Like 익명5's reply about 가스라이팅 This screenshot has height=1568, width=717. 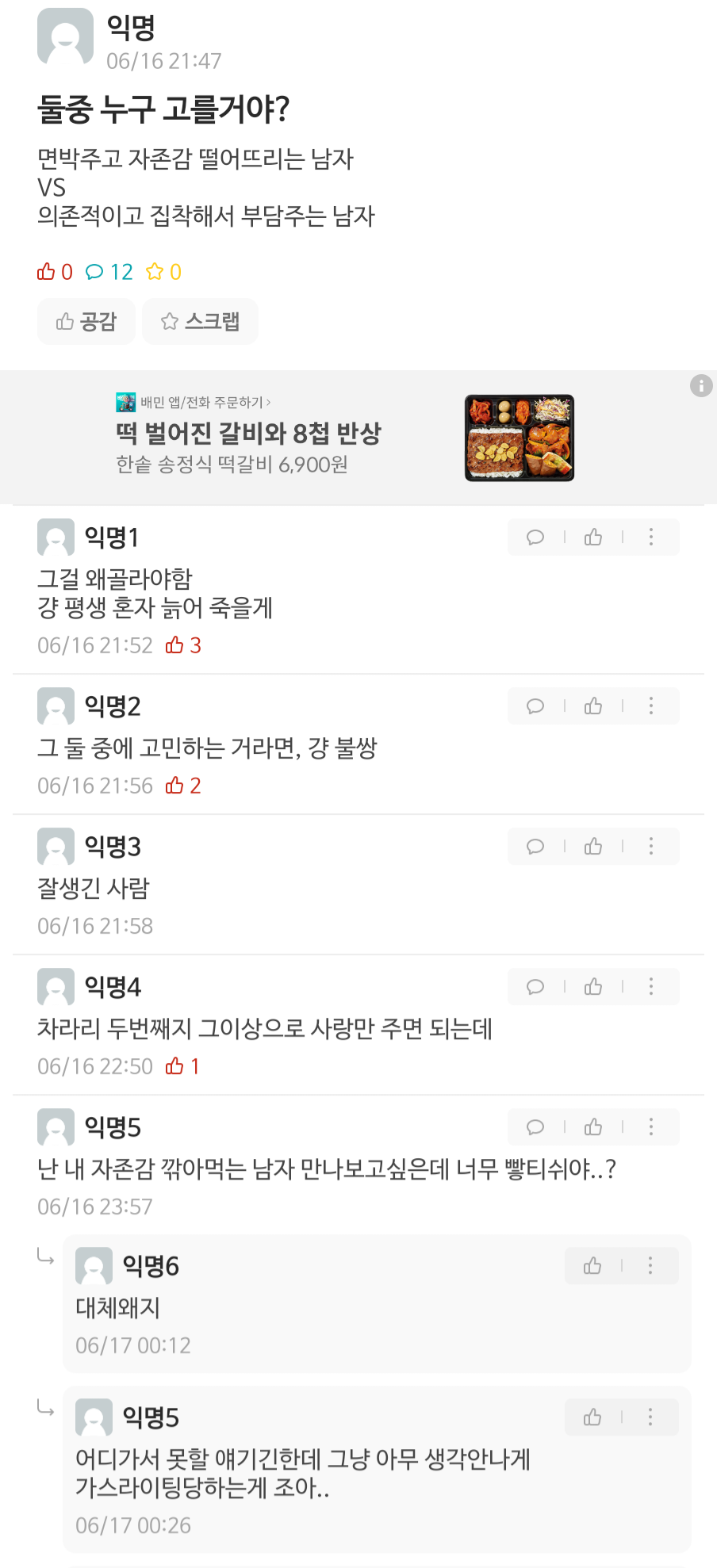(592, 1417)
